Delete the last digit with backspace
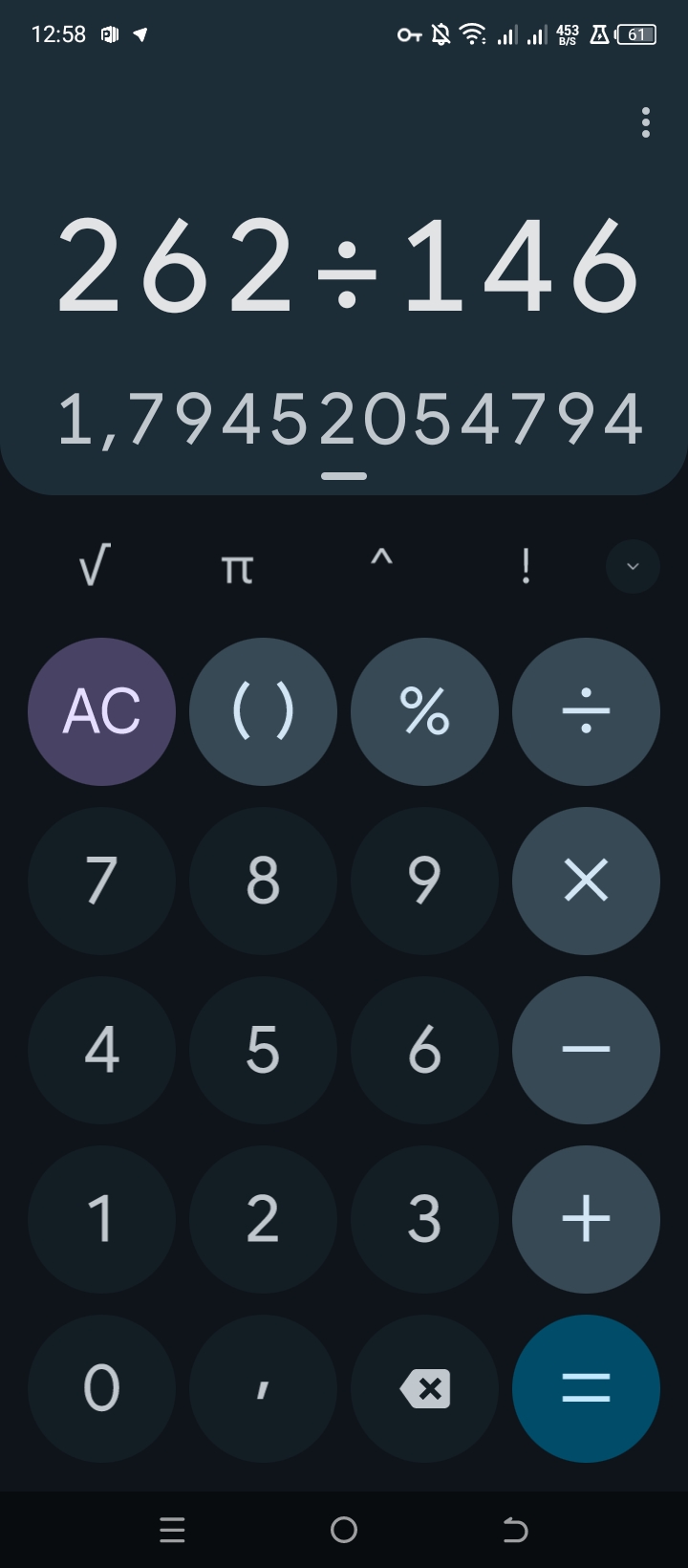Viewport: 688px width, 1568px height. pos(424,1388)
